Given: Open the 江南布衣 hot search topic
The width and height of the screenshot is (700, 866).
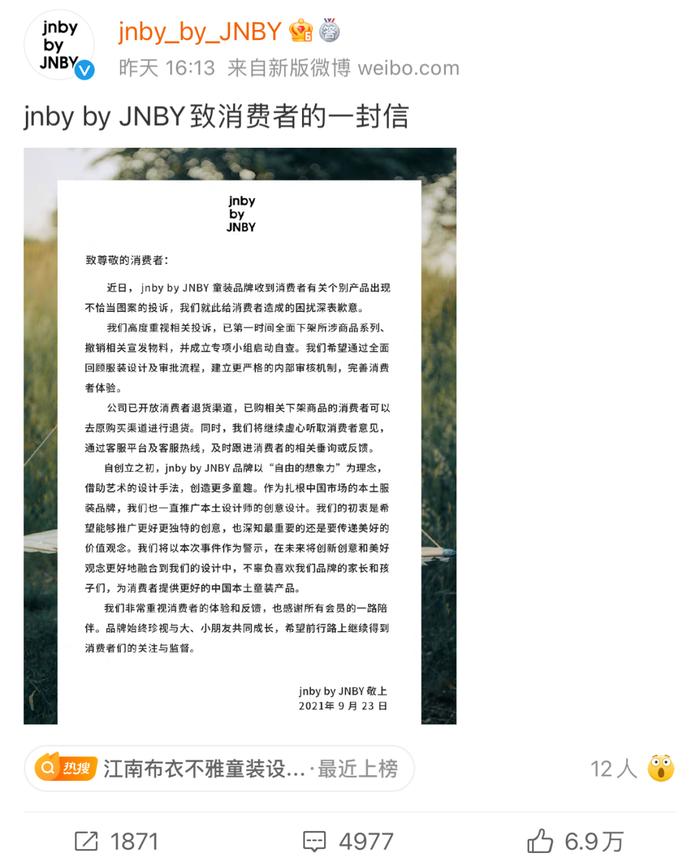Looking at the screenshot, I should click(x=219, y=768).
